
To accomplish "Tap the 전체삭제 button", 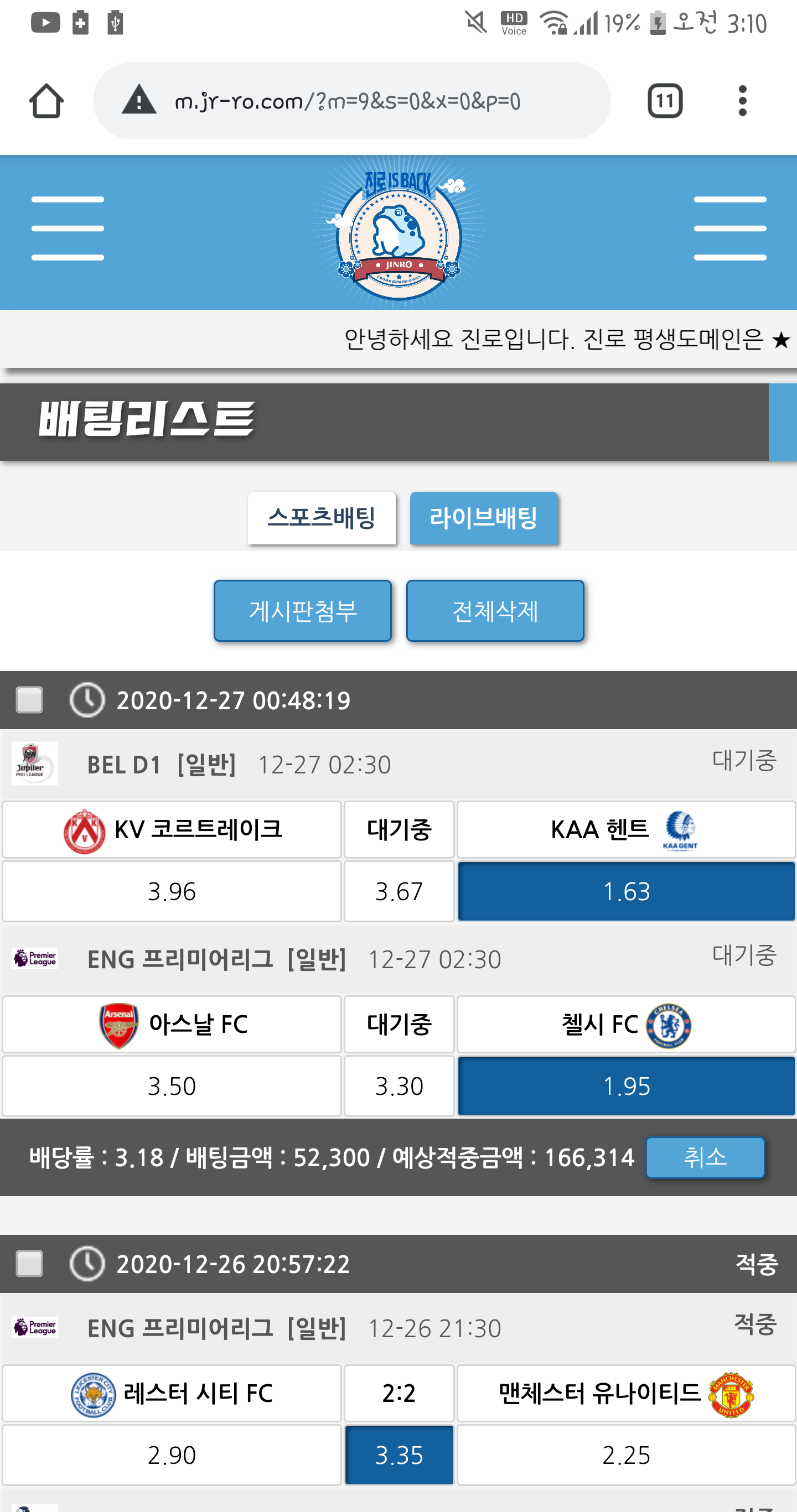I will (x=495, y=610).
